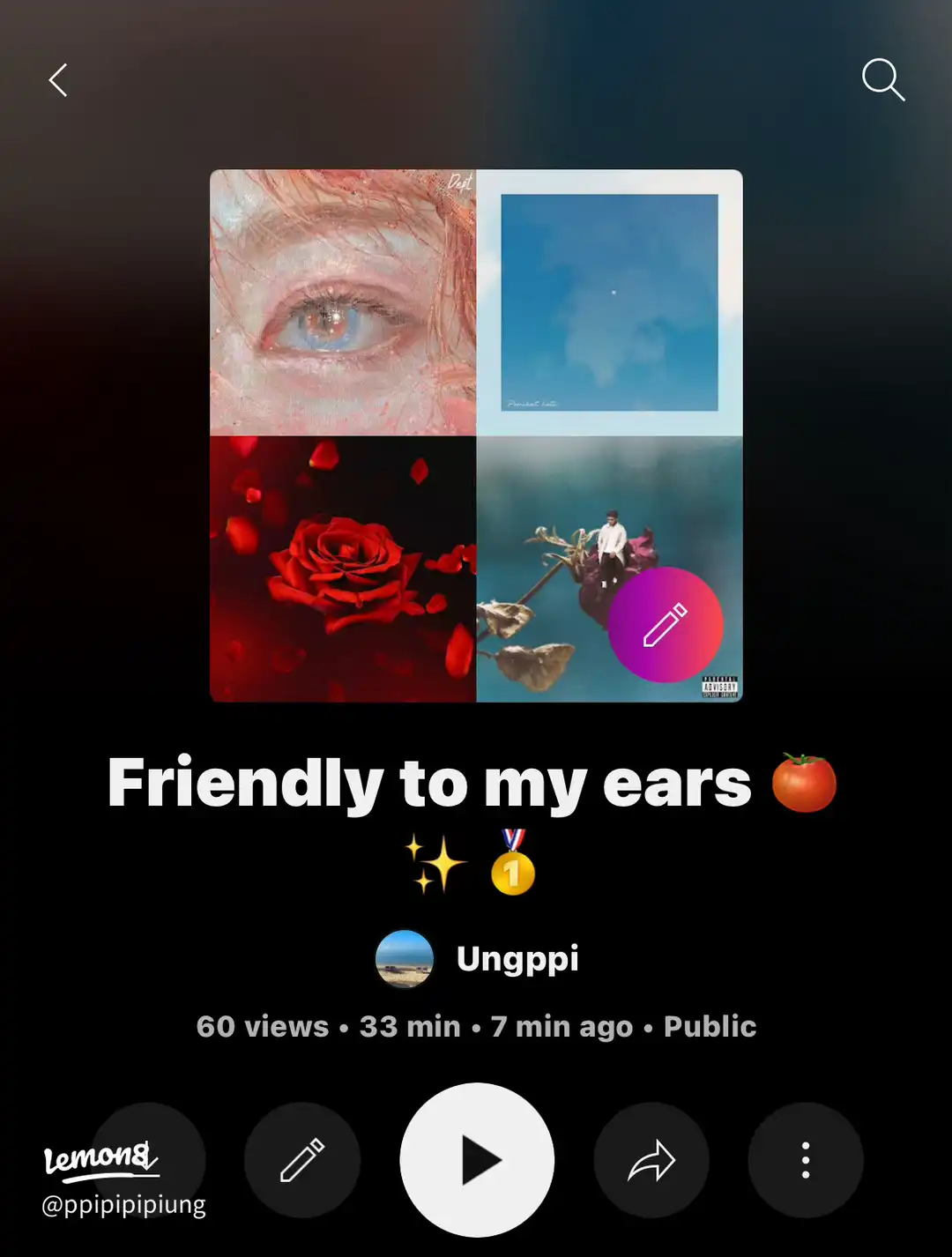Tap the gold medal emoji below the title

click(512, 862)
